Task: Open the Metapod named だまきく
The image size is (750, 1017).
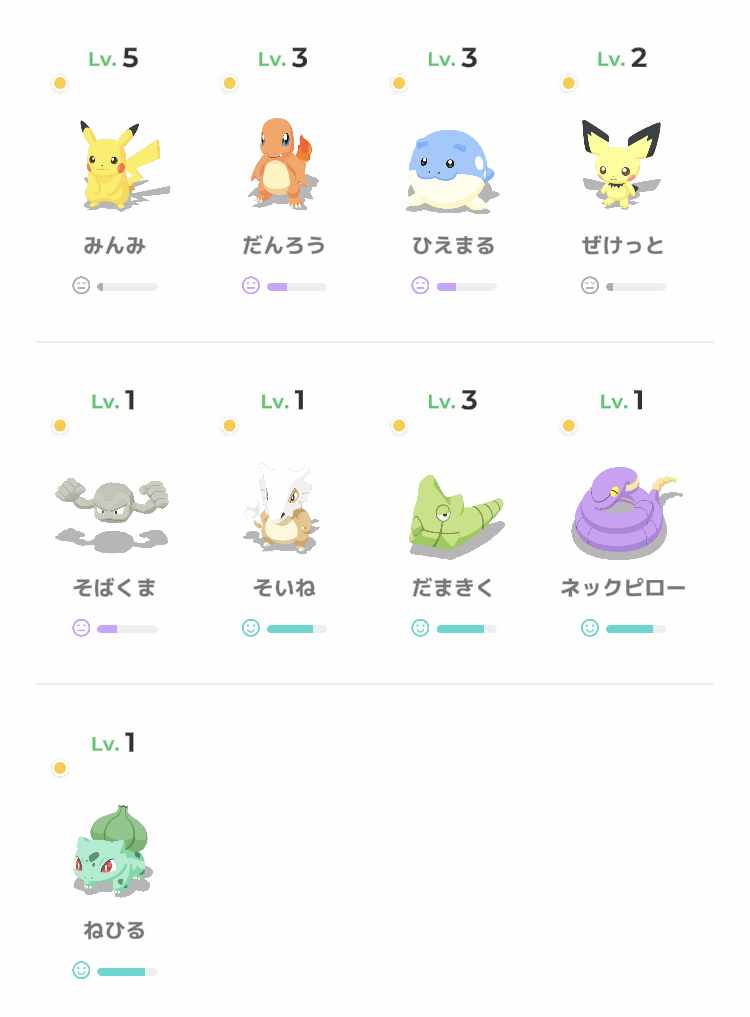Action: coord(456,516)
